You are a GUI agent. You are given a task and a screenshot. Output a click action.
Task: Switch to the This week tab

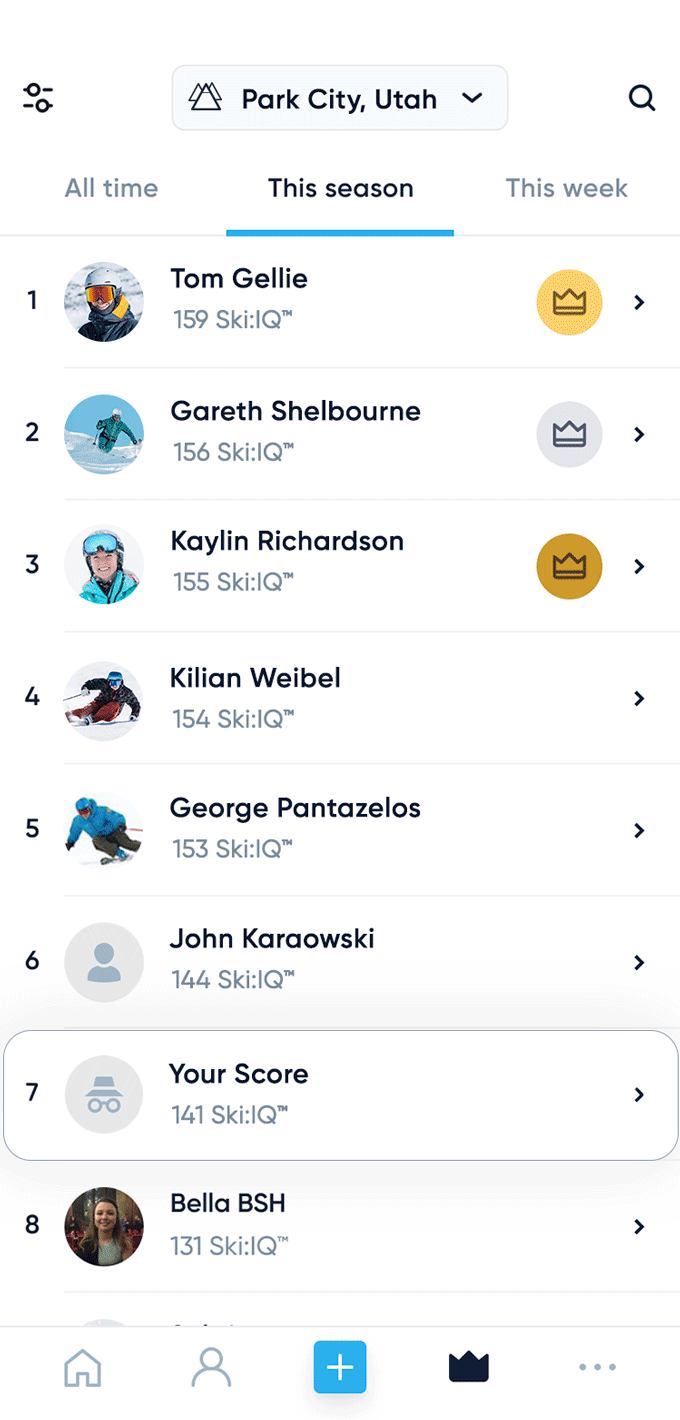coord(566,188)
